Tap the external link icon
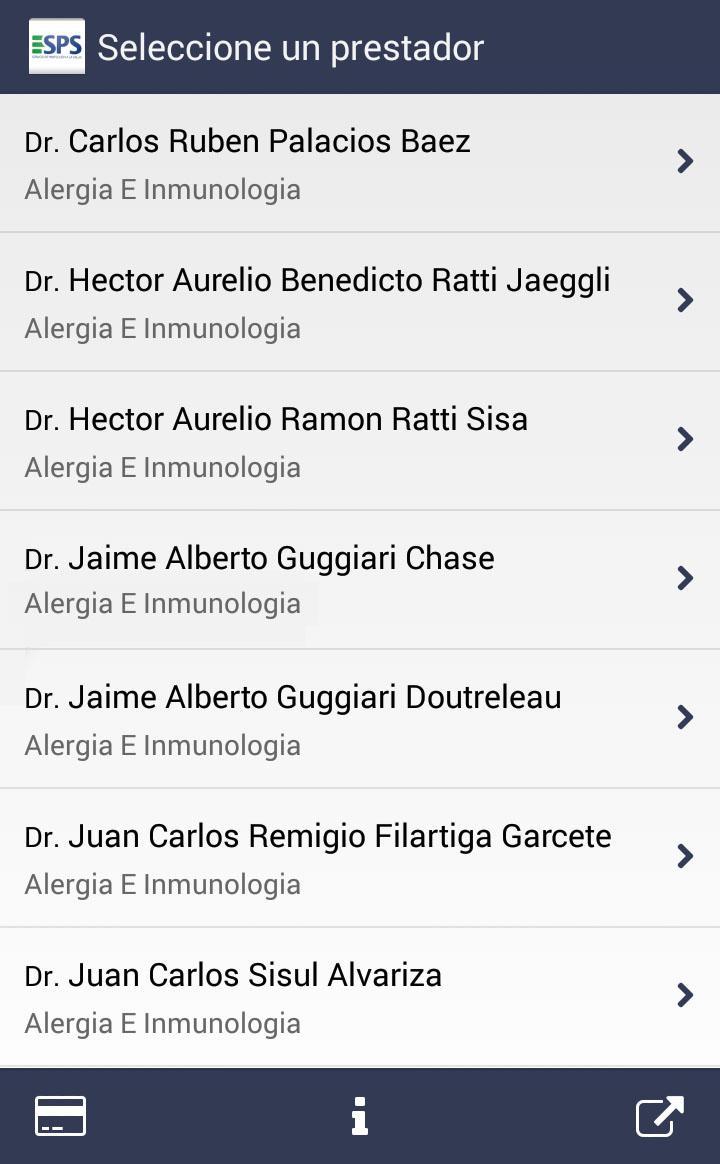720x1164 pixels. (x=659, y=1116)
